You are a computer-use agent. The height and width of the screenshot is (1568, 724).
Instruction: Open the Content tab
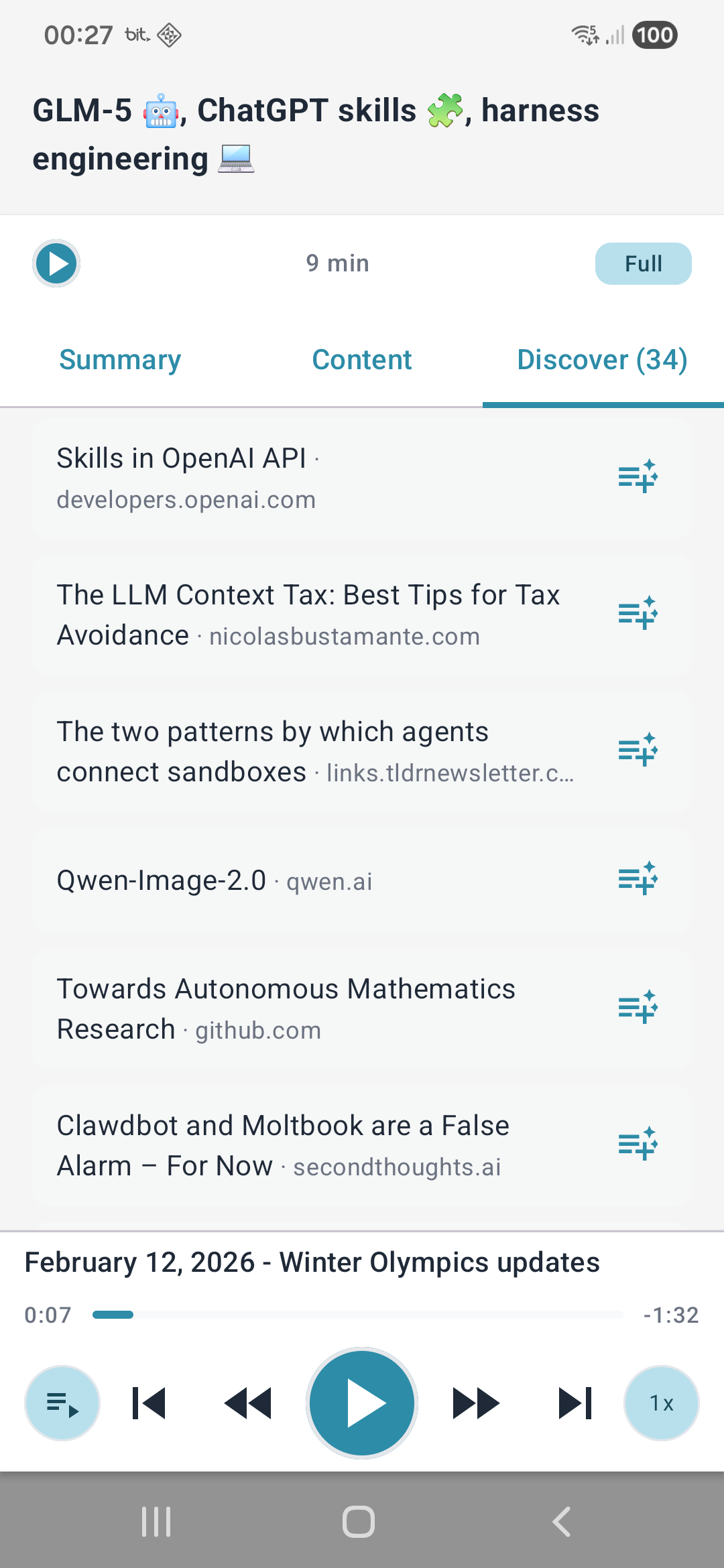point(362,360)
